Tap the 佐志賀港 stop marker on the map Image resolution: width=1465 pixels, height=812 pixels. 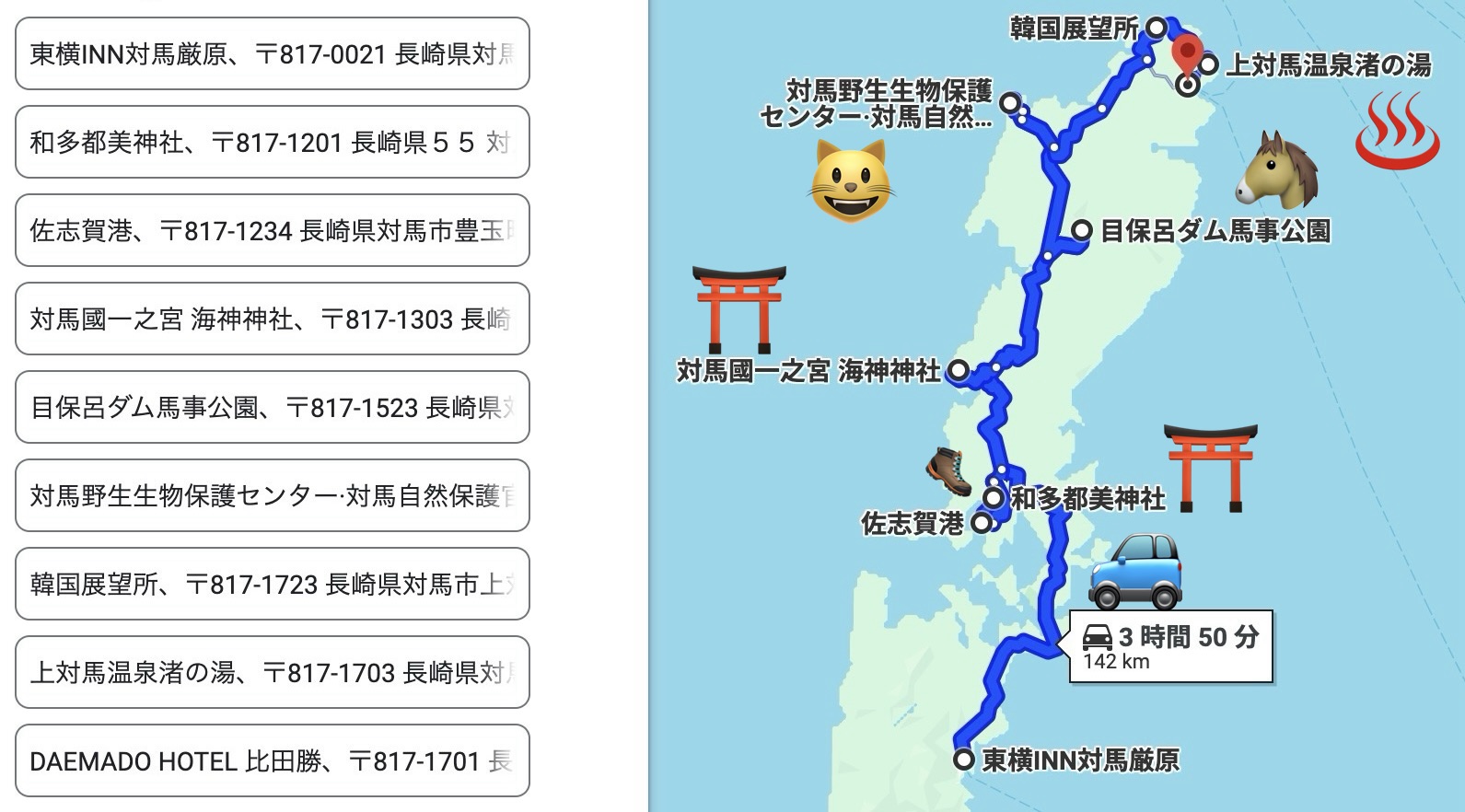[x=982, y=523]
